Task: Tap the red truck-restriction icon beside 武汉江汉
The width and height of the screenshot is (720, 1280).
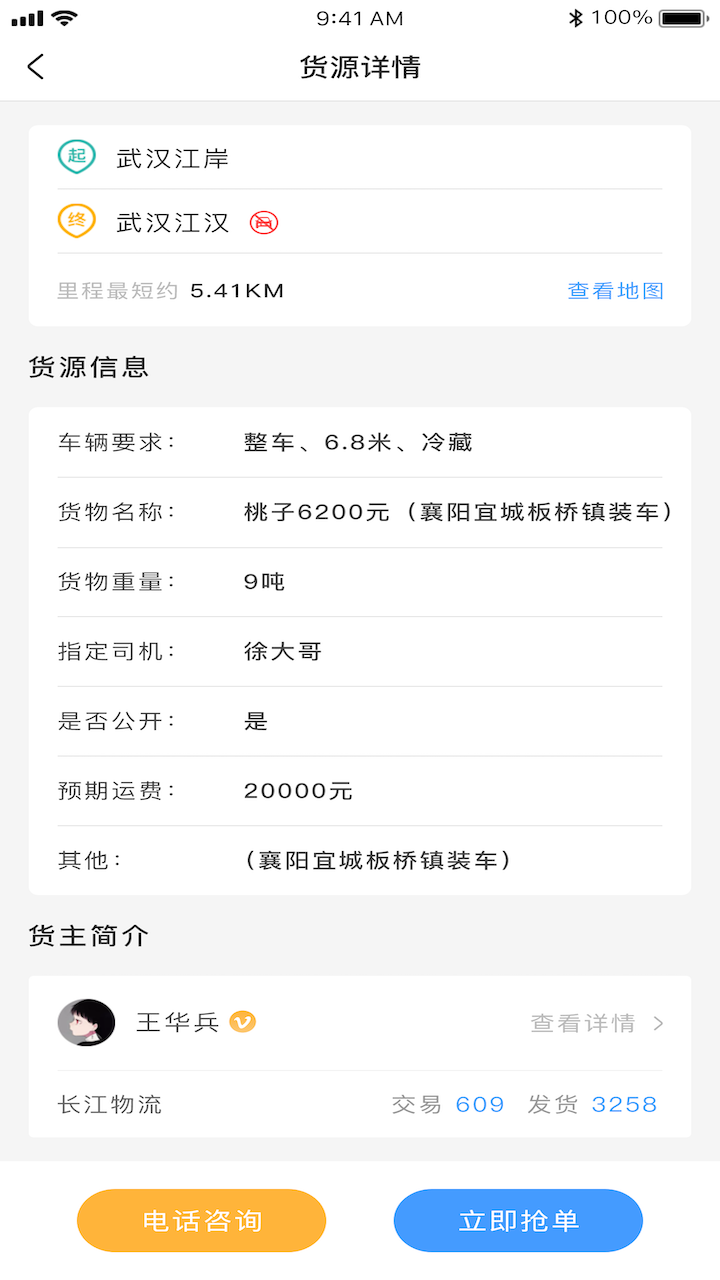Action: 262,222
